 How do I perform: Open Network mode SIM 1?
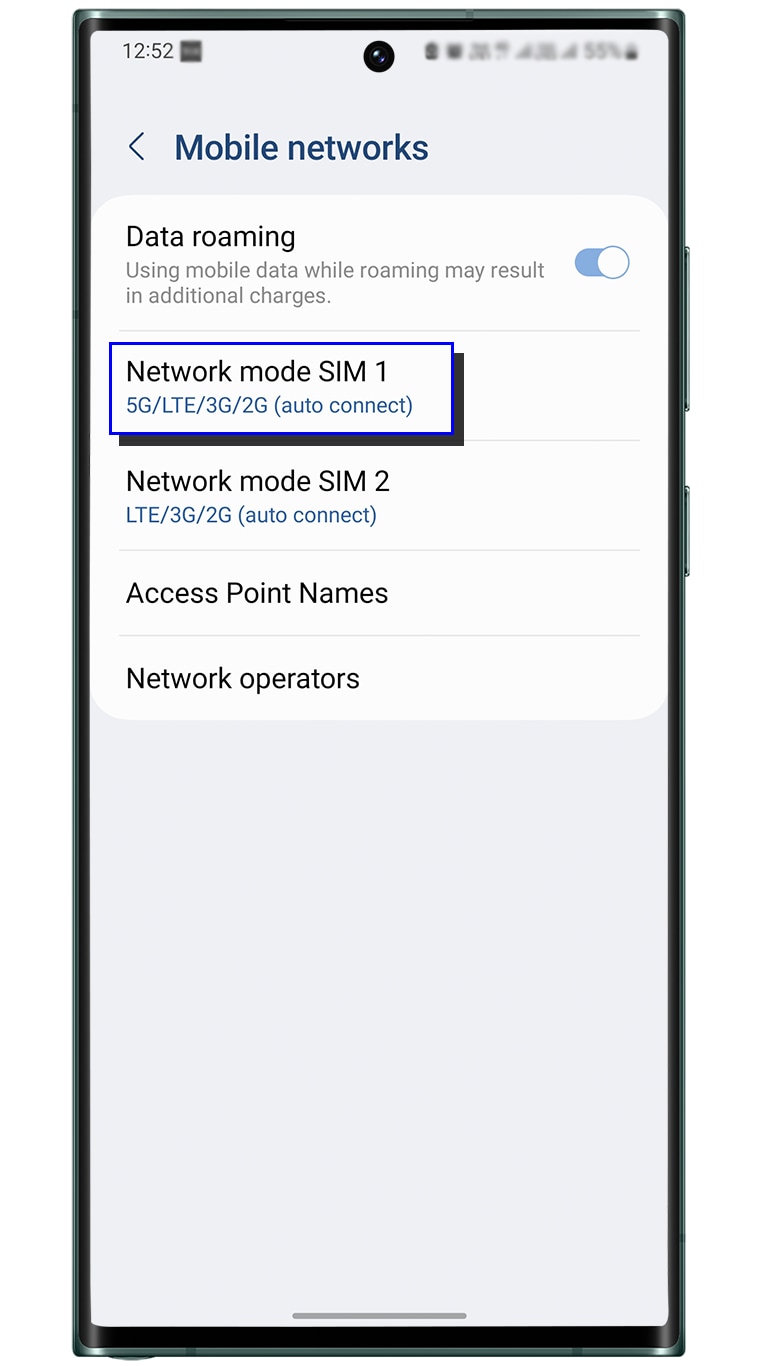point(280,388)
